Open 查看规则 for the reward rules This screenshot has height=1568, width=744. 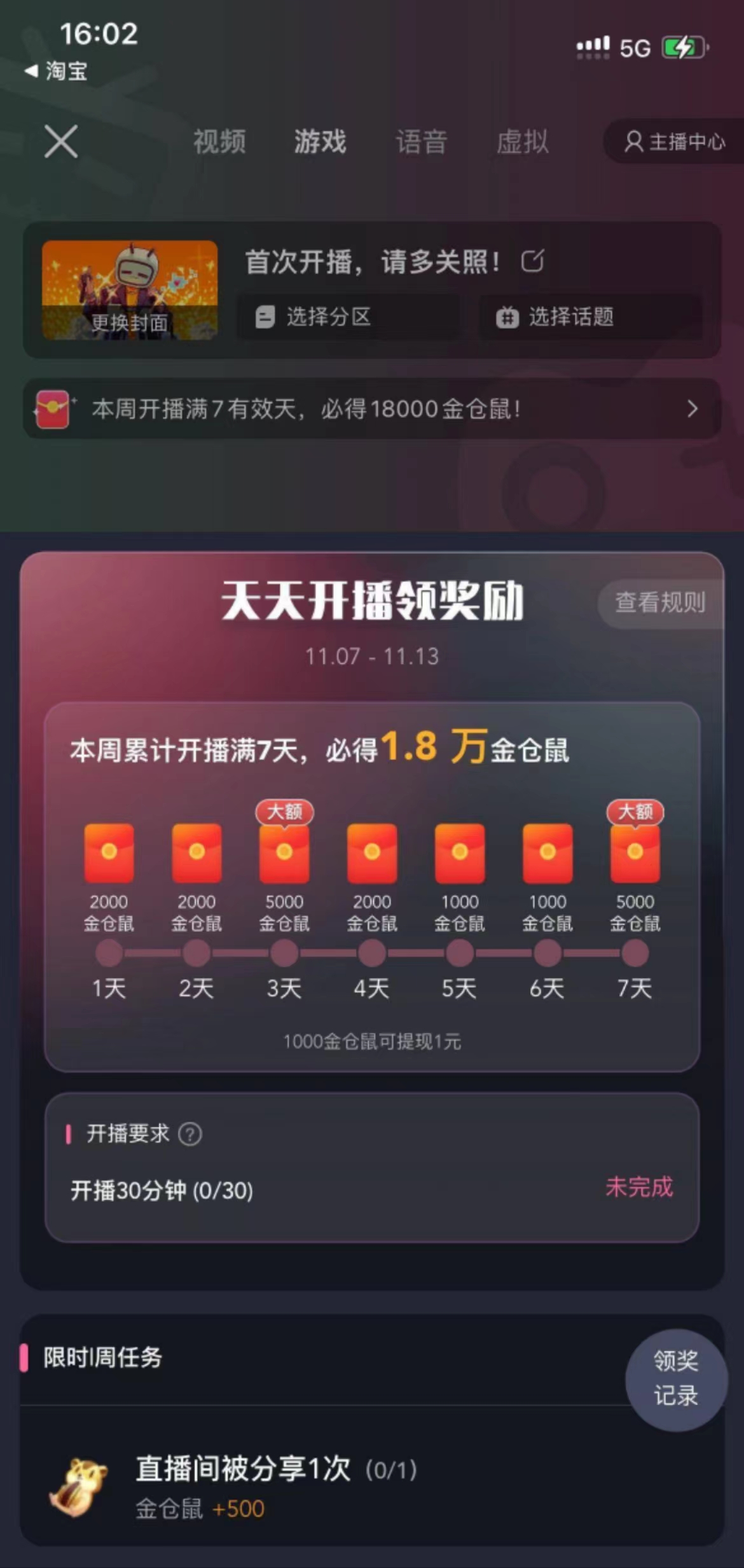[x=660, y=602]
